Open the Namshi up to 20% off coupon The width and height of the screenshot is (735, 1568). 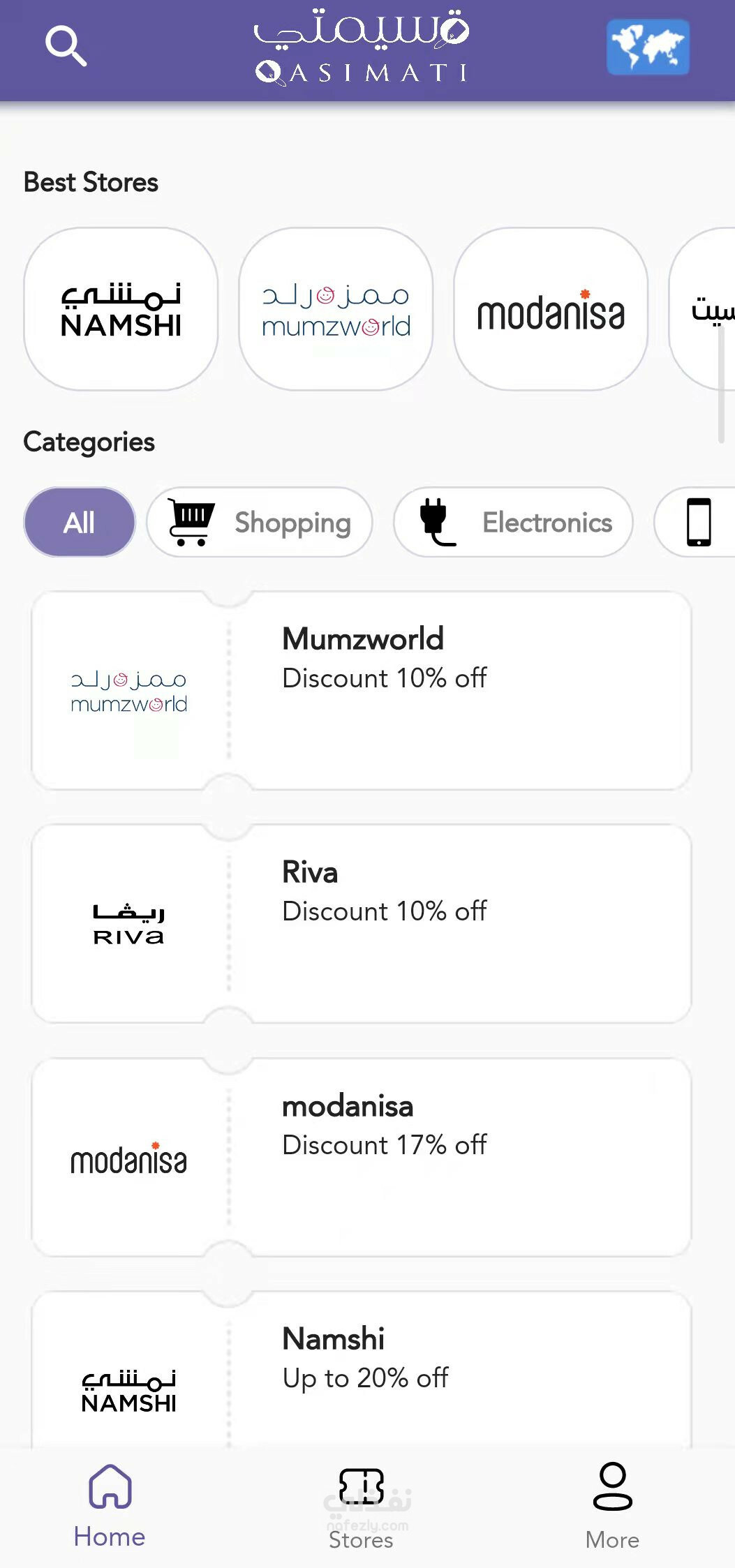(x=362, y=1371)
